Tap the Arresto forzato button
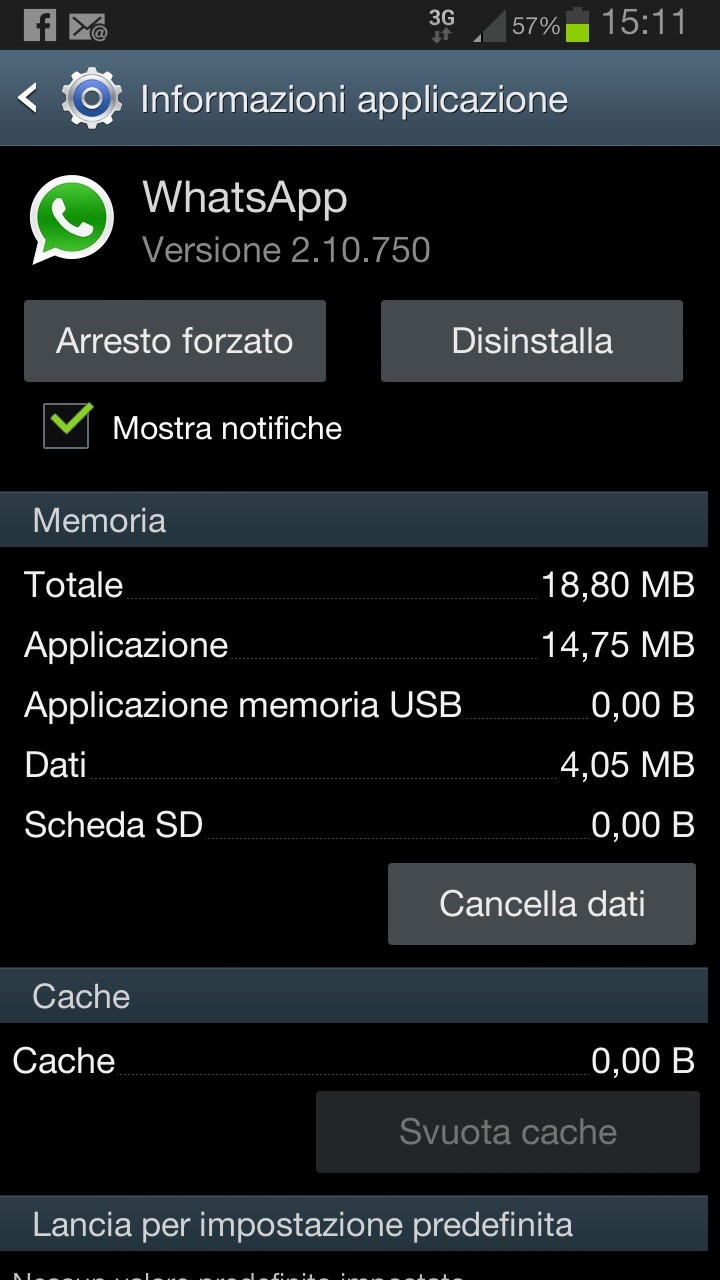 coord(175,341)
